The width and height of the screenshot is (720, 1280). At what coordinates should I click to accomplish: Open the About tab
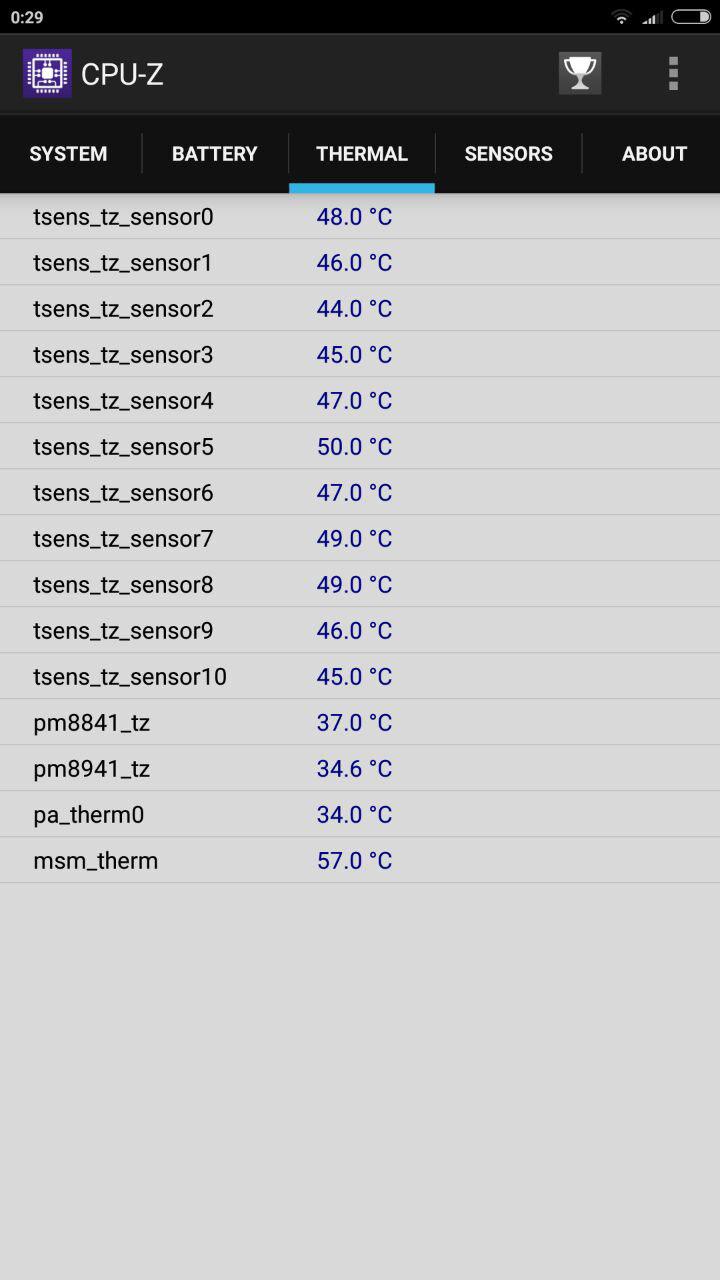pos(654,154)
